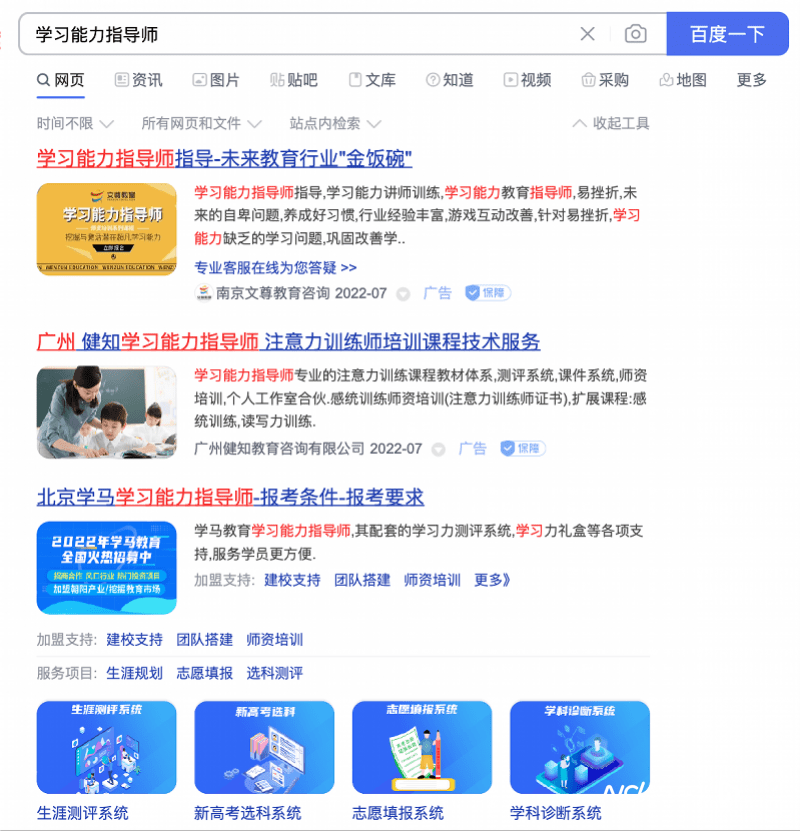
Task: Open result 学习能力指导师指导-未来教育行业"金饭碗"
Action: point(224,158)
